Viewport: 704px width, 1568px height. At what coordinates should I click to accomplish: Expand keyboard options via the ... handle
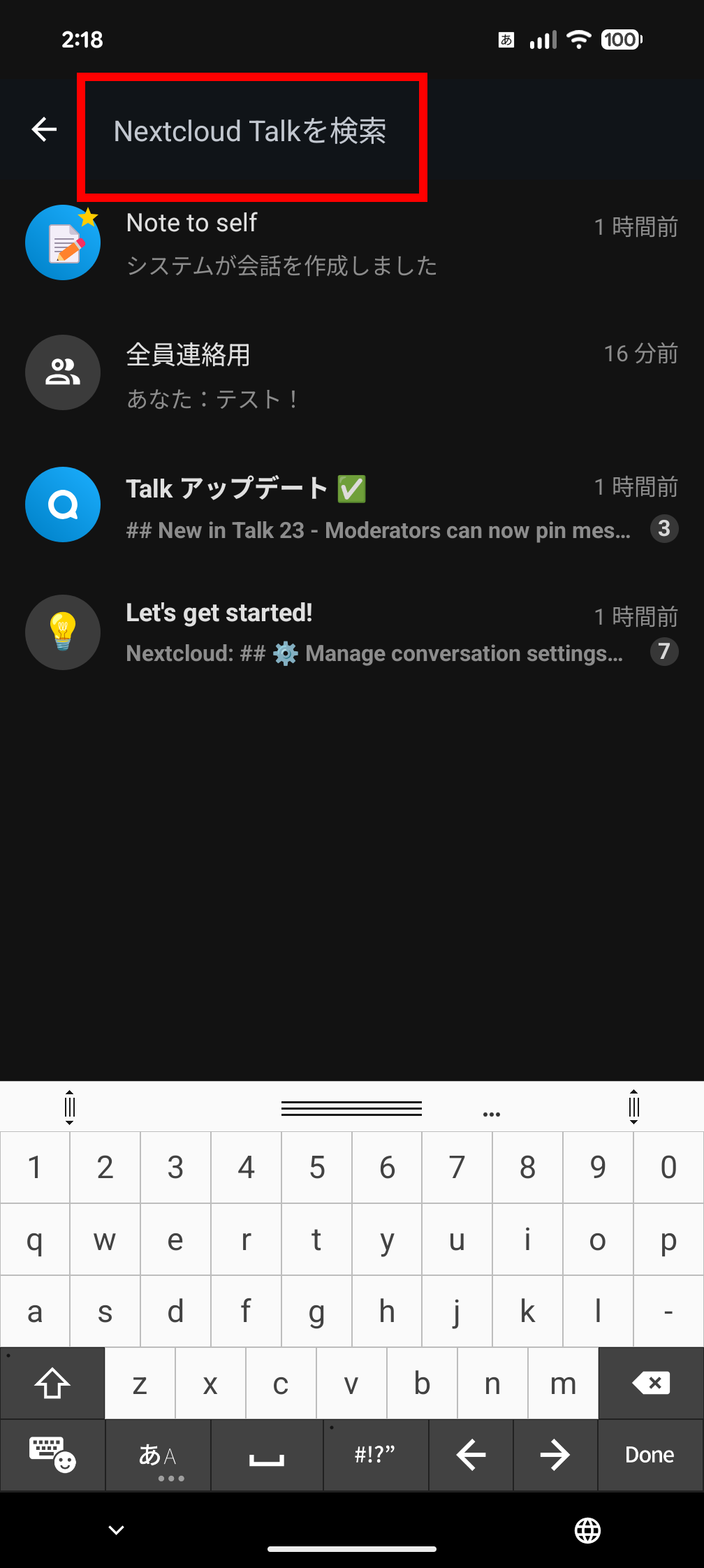[492, 1112]
